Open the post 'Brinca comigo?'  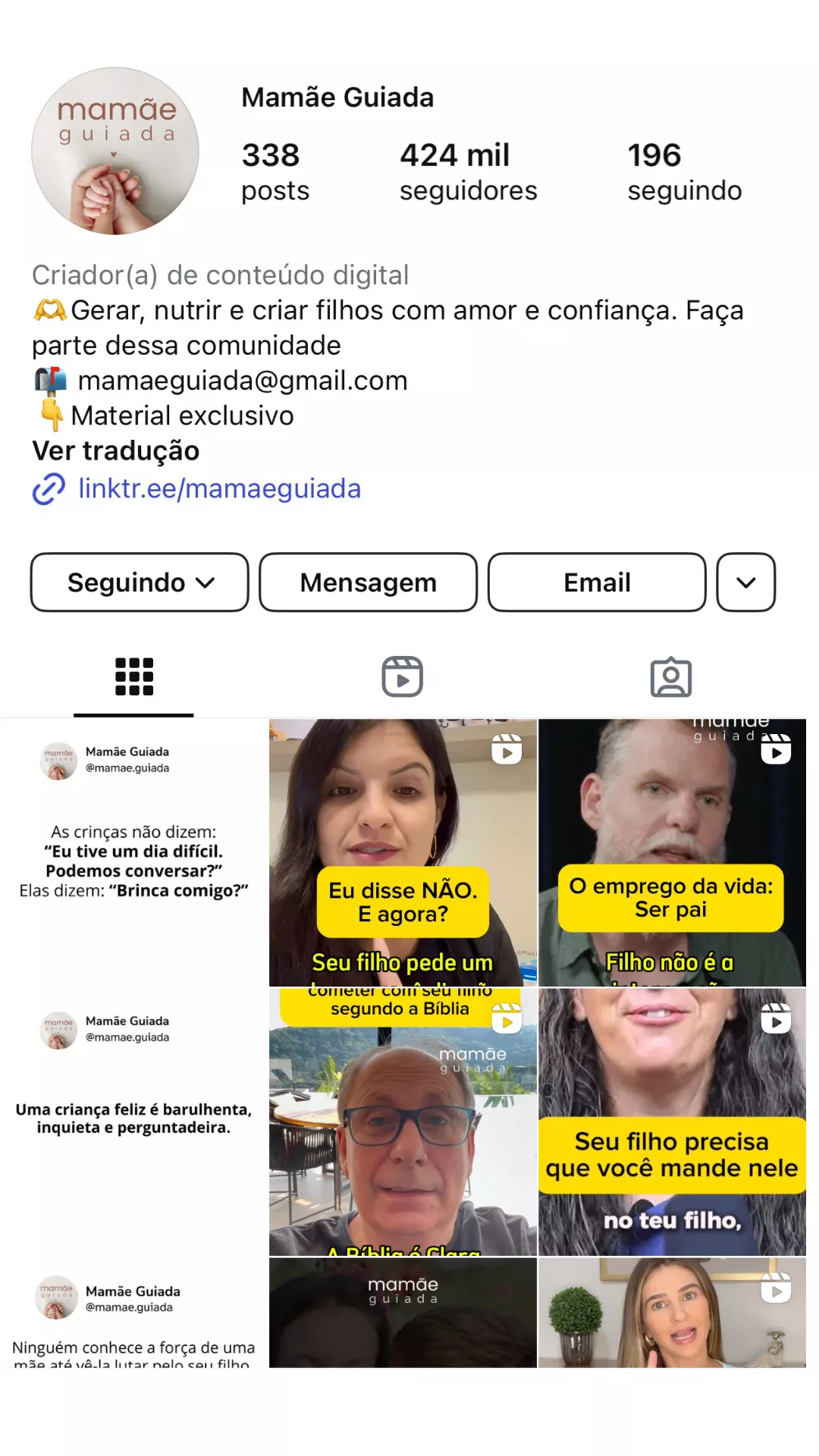point(133,853)
